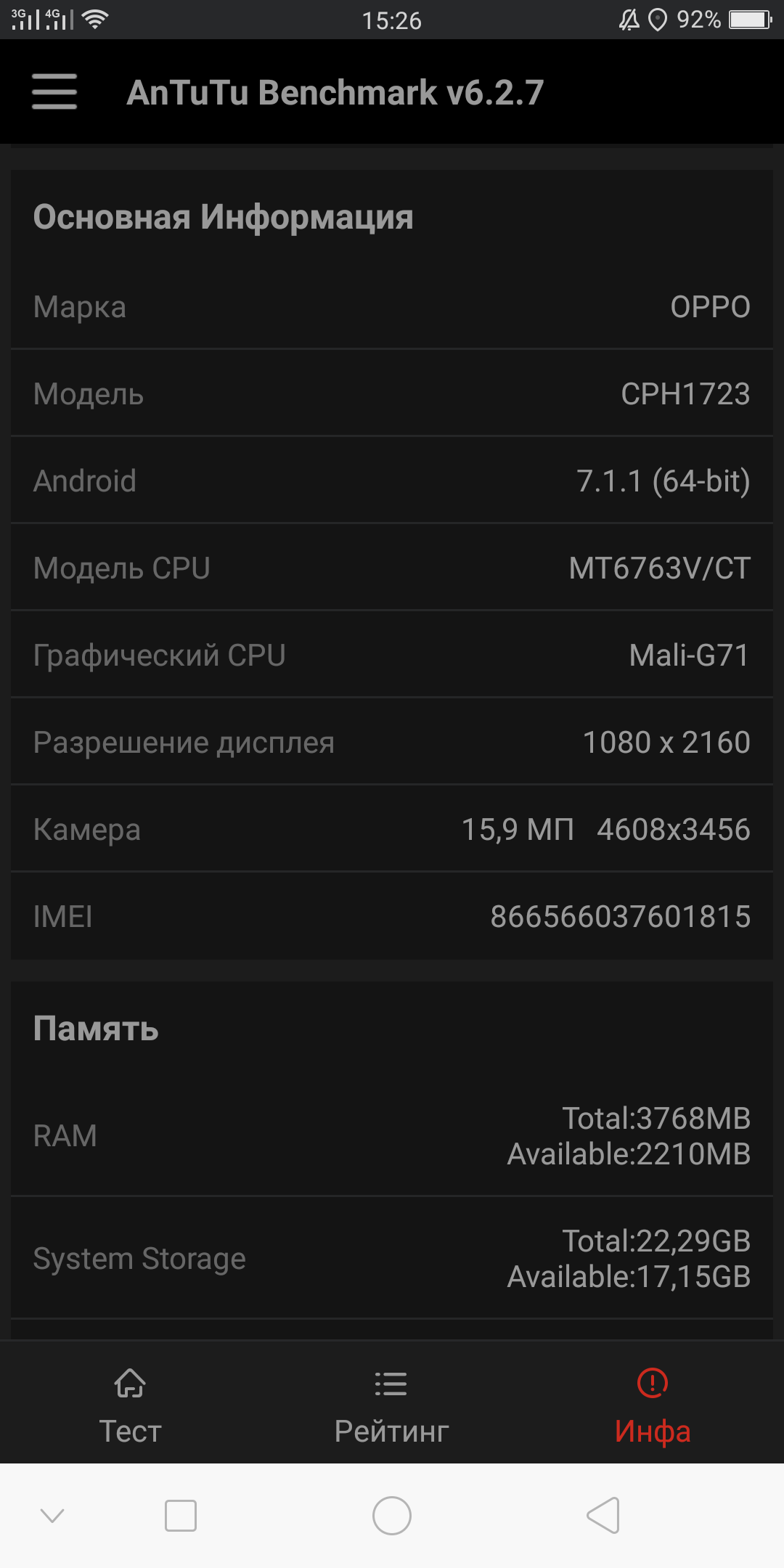Go to the home screen
Screen dimensions: 784x1568
[392, 1516]
